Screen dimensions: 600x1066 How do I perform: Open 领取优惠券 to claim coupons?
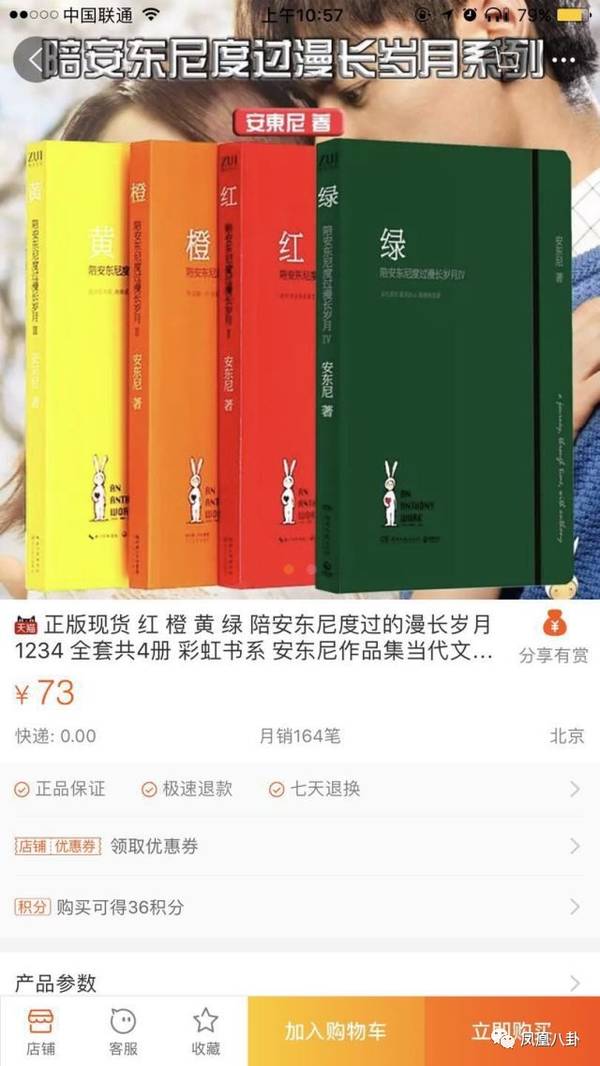point(298,847)
